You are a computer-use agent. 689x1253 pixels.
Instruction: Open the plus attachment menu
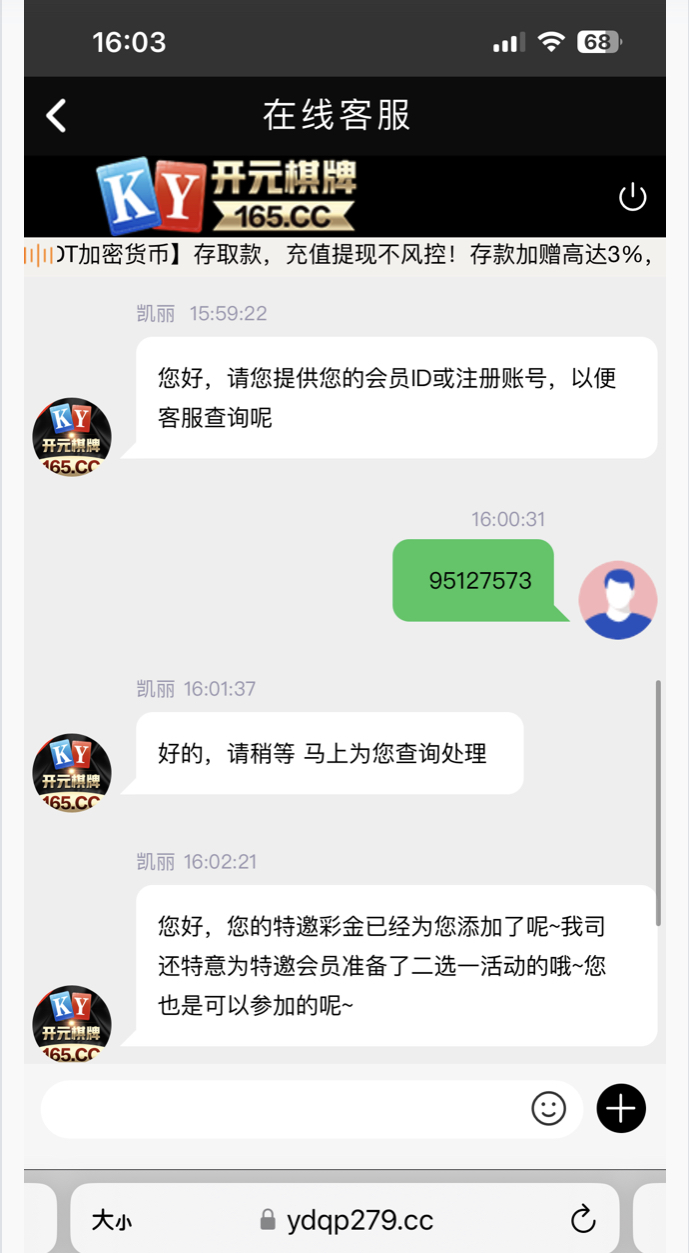(x=621, y=1108)
